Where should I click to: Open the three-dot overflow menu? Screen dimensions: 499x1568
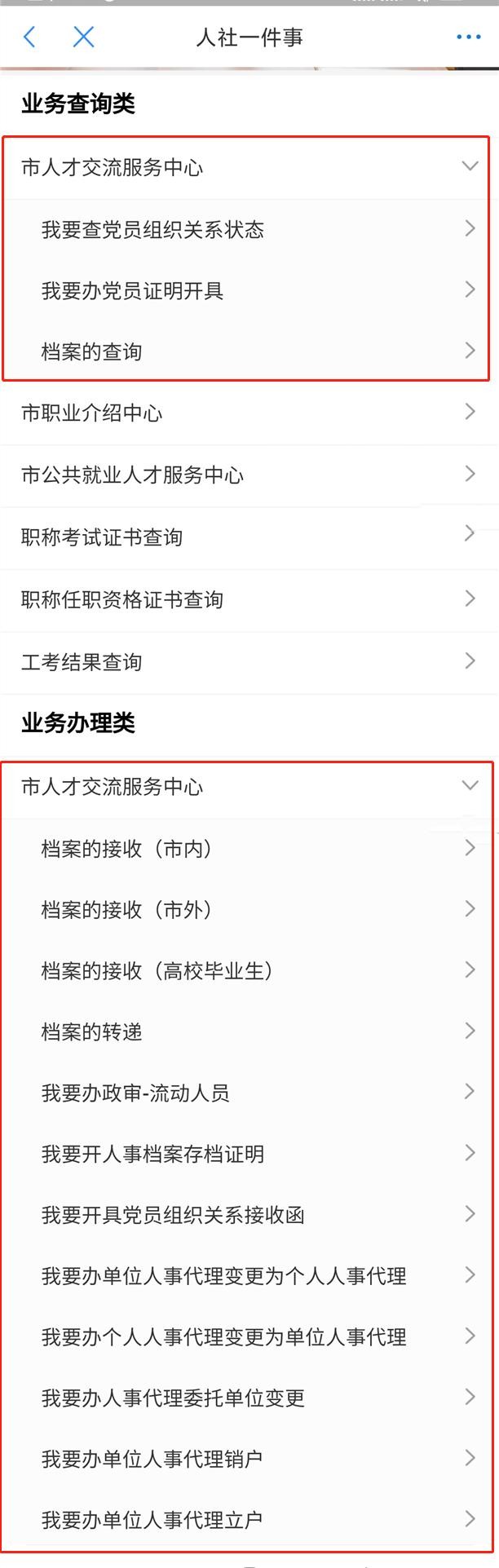tap(468, 37)
